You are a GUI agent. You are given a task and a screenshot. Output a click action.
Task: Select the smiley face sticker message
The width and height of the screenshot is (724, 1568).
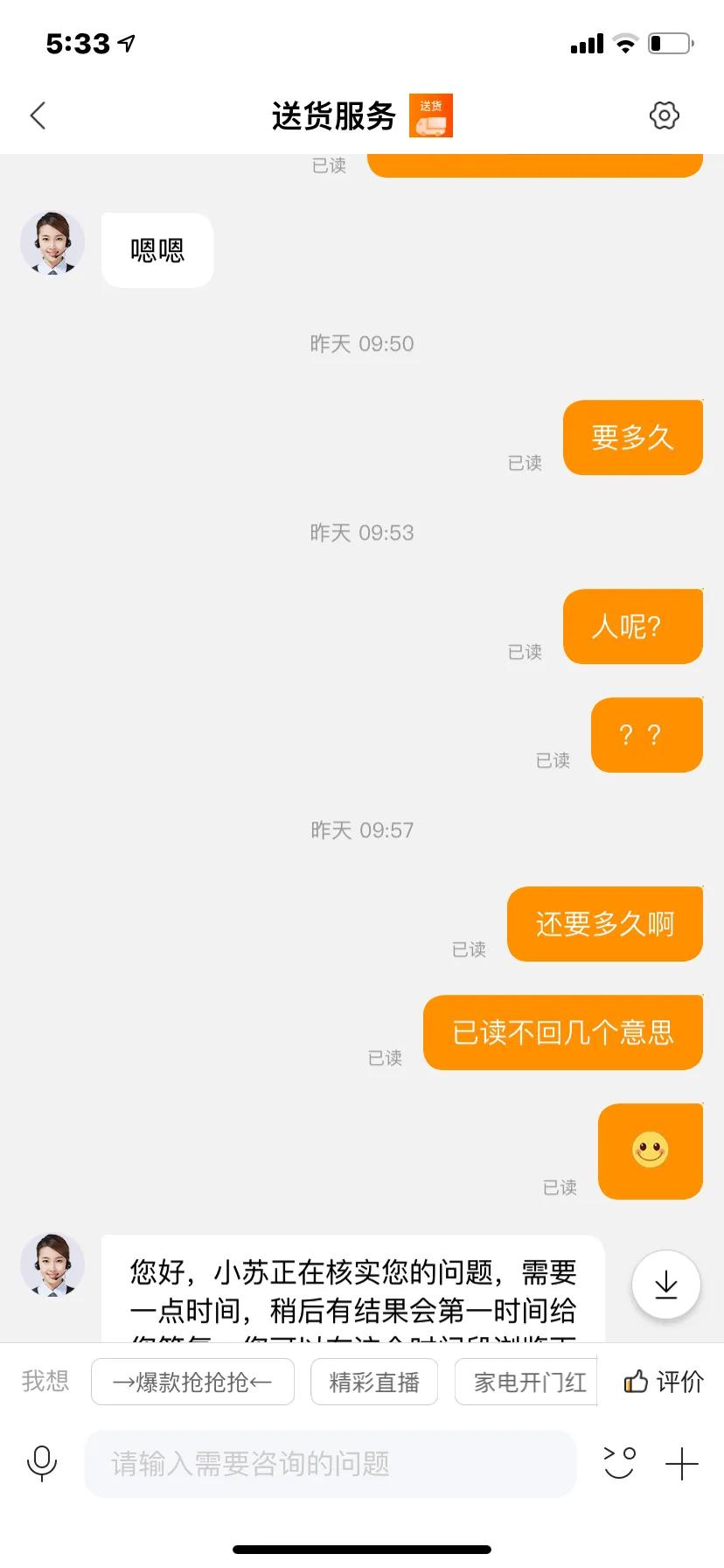tap(650, 1151)
